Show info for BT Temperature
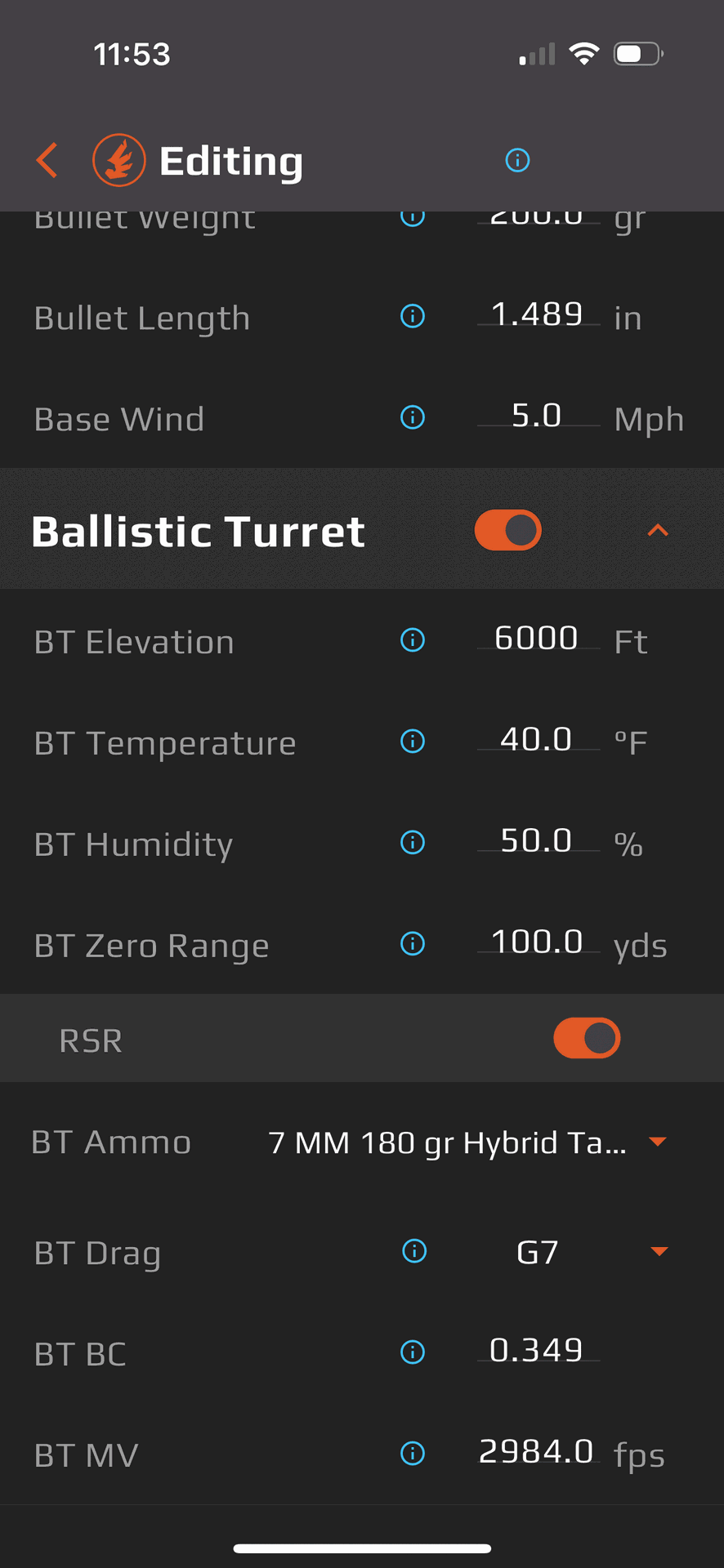Screen dimensions: 724x1568 [x=413, y=741]
